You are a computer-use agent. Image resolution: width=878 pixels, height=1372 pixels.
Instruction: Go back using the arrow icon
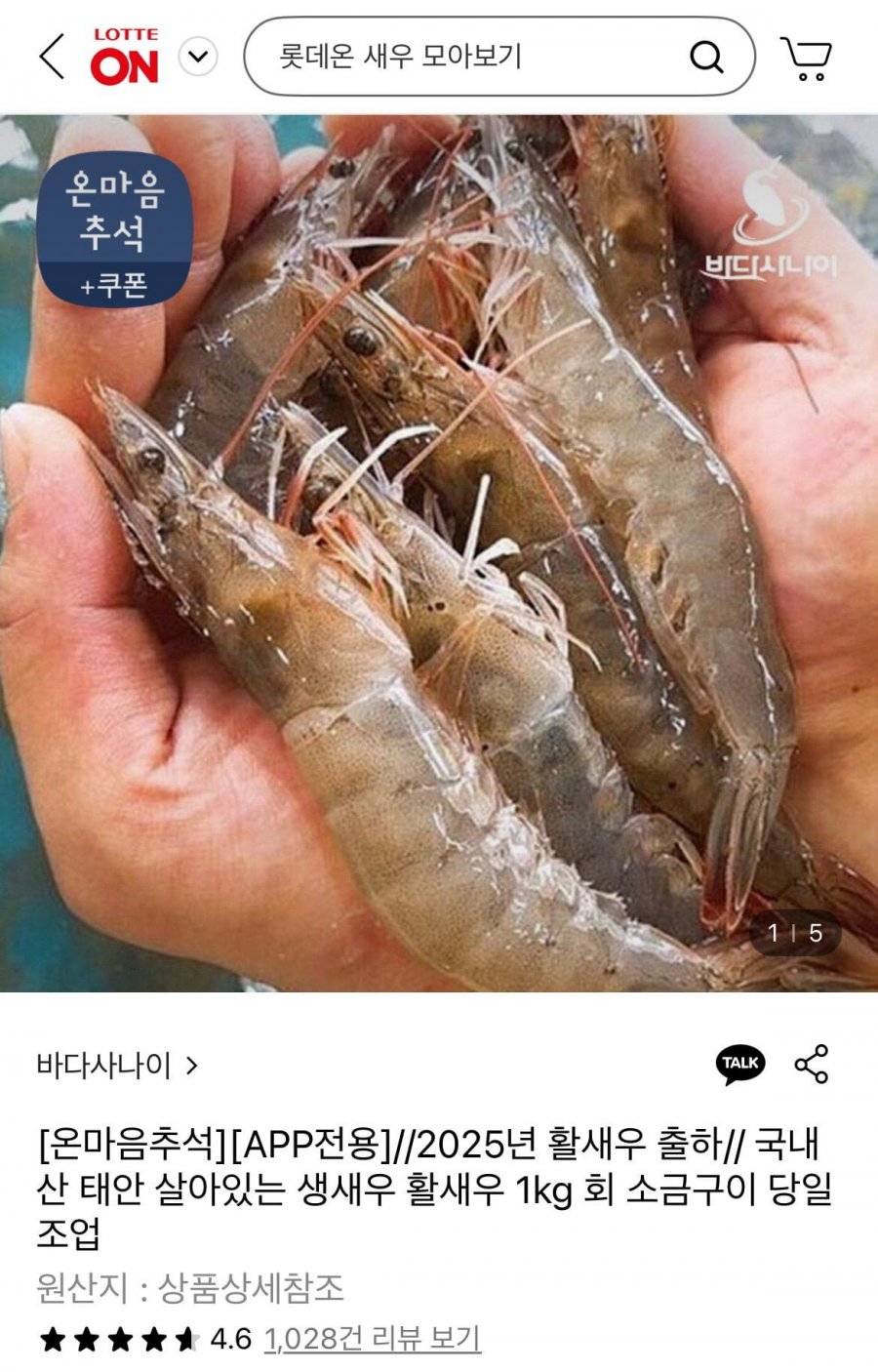coord(53,57)
